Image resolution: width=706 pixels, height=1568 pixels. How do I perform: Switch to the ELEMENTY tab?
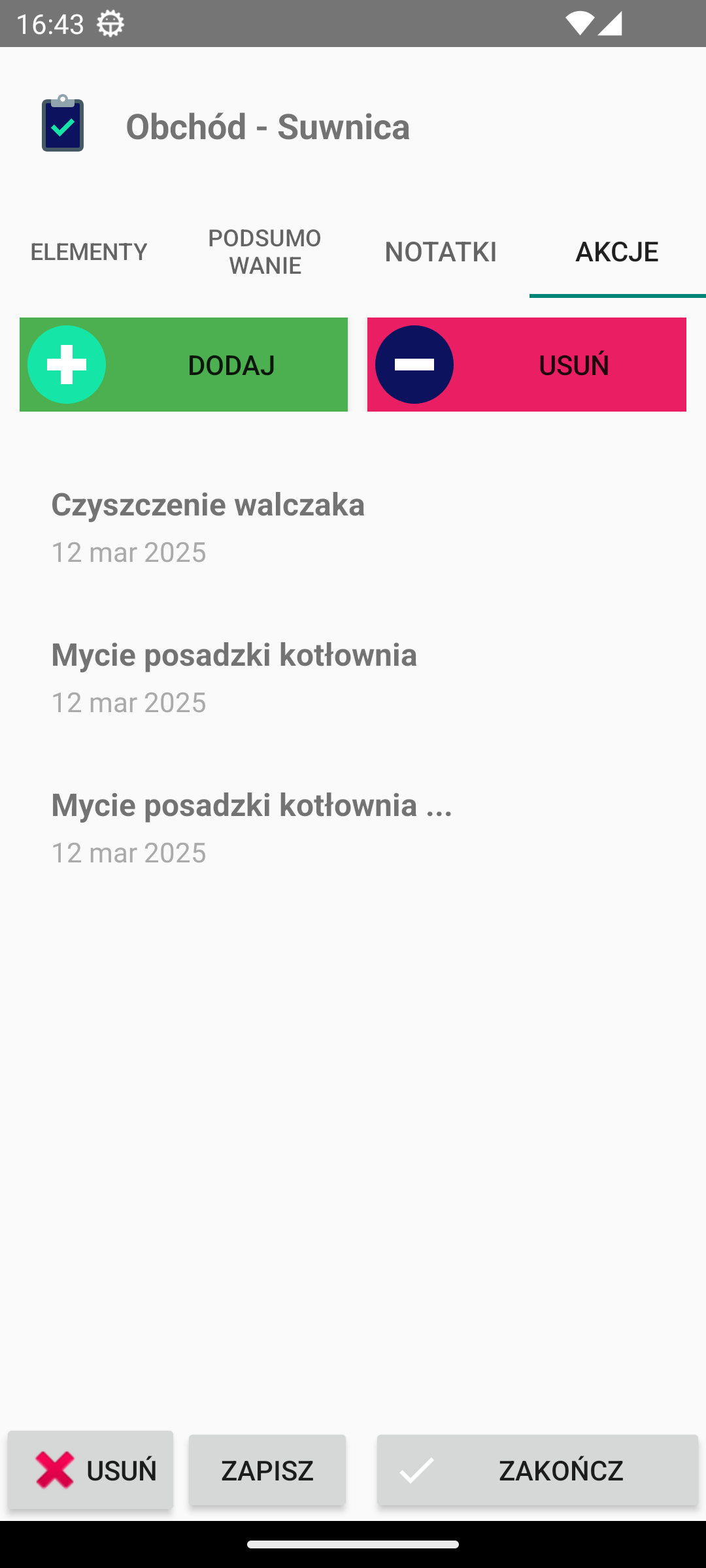[x=89, y=252]
